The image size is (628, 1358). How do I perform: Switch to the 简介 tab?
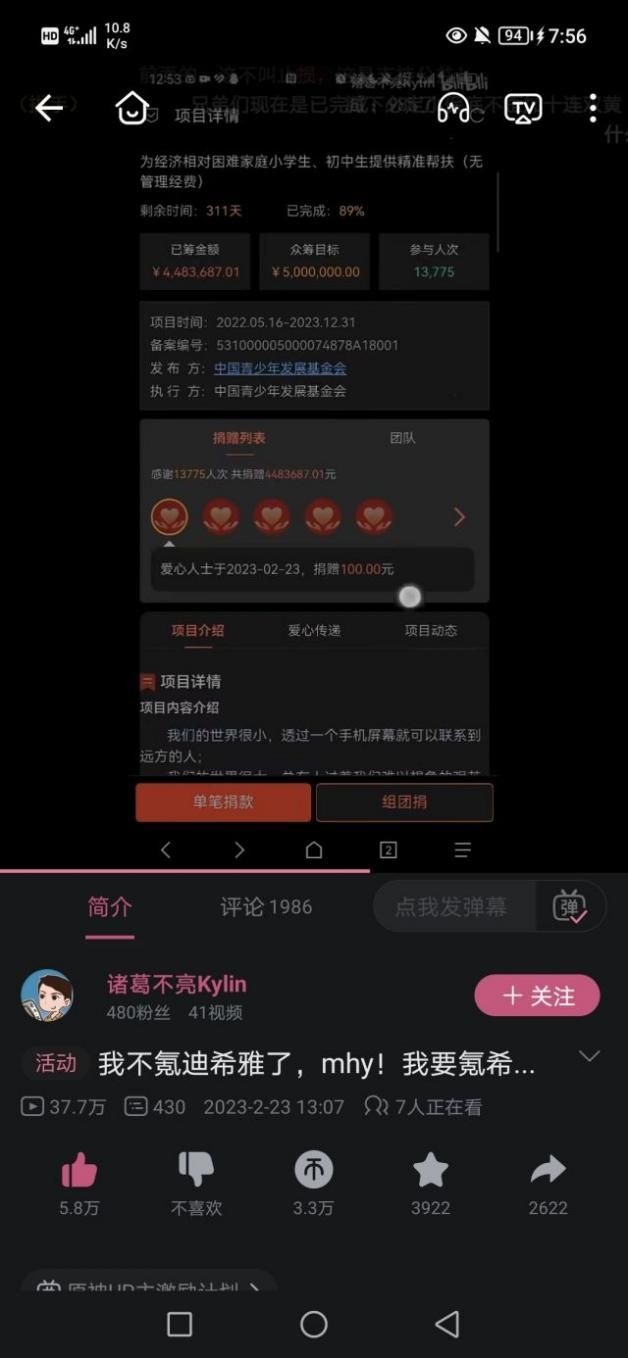109,907
